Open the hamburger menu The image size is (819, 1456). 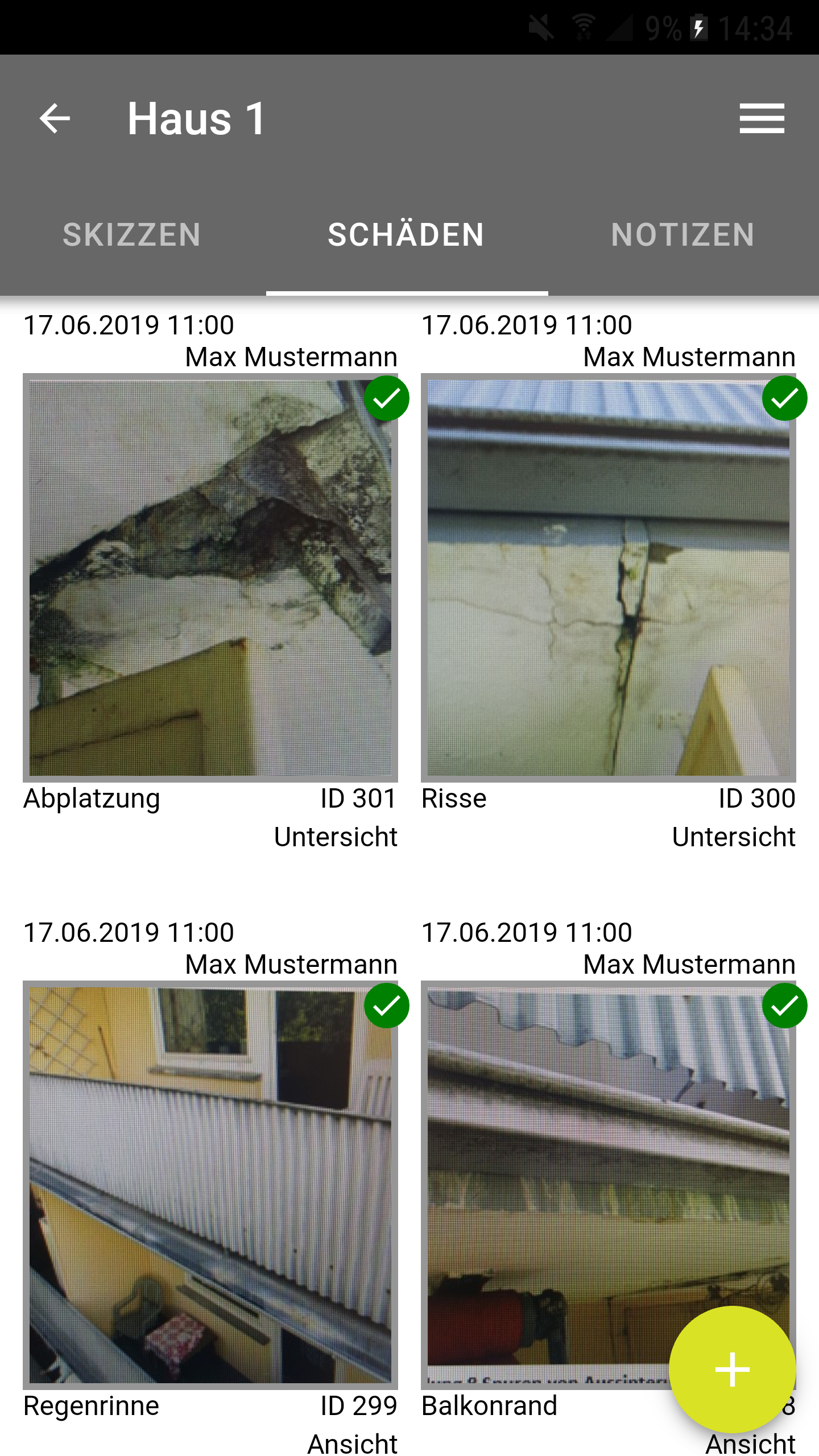[762, 118]
